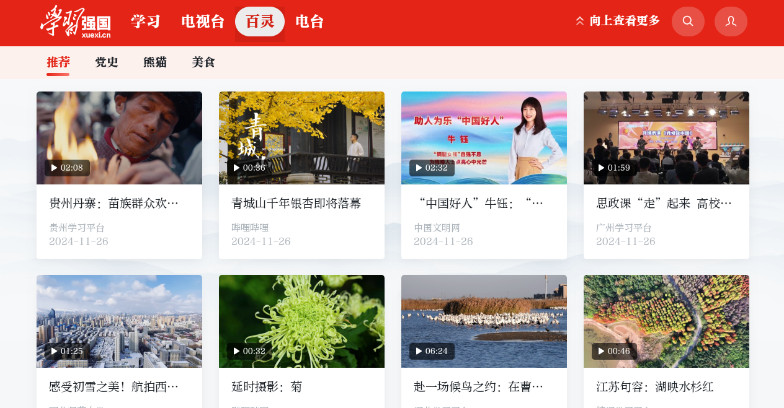Switch to the 学习 section
The image size is (784, 408).
click(145, 22)
